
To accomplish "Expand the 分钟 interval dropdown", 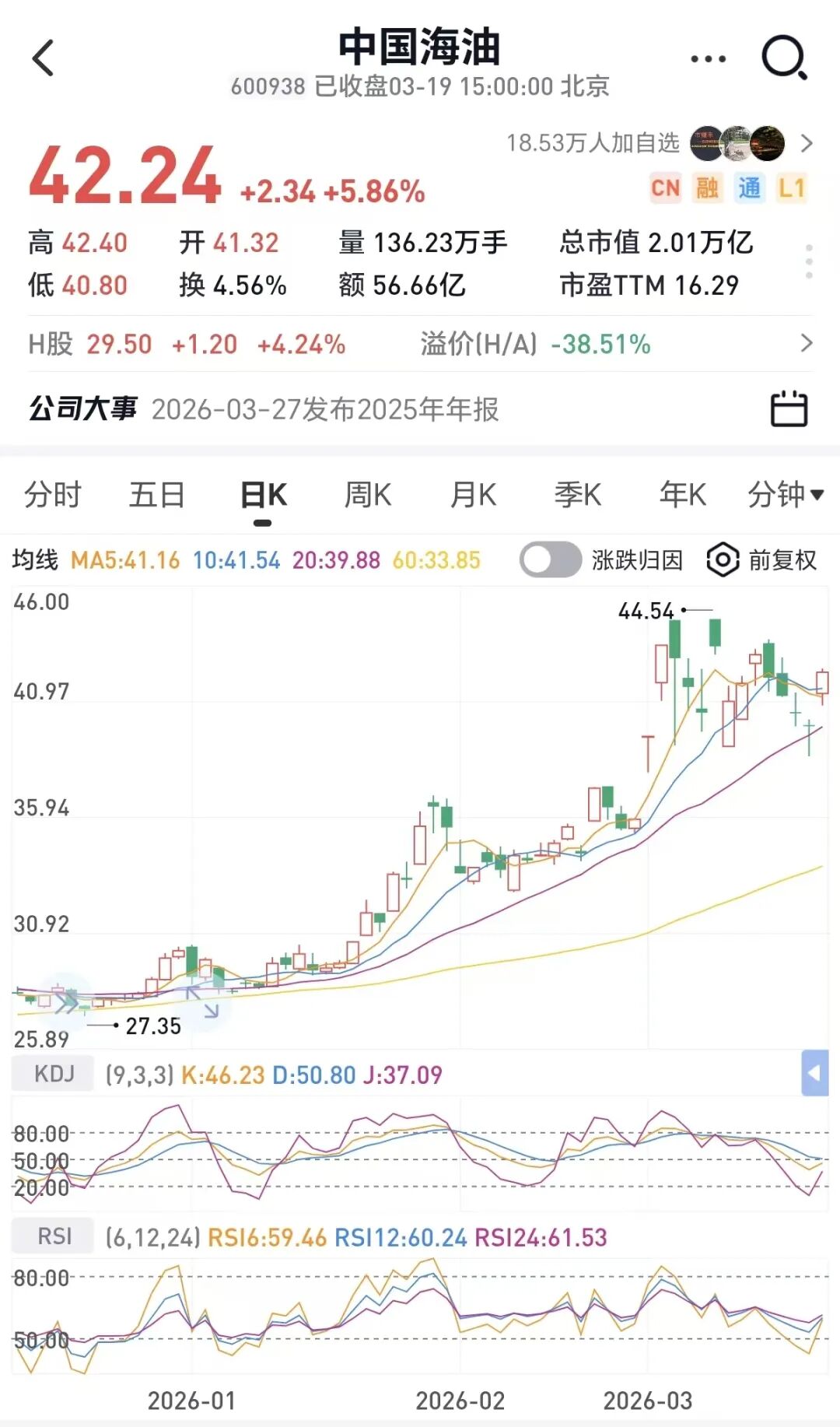I will 786,495.
